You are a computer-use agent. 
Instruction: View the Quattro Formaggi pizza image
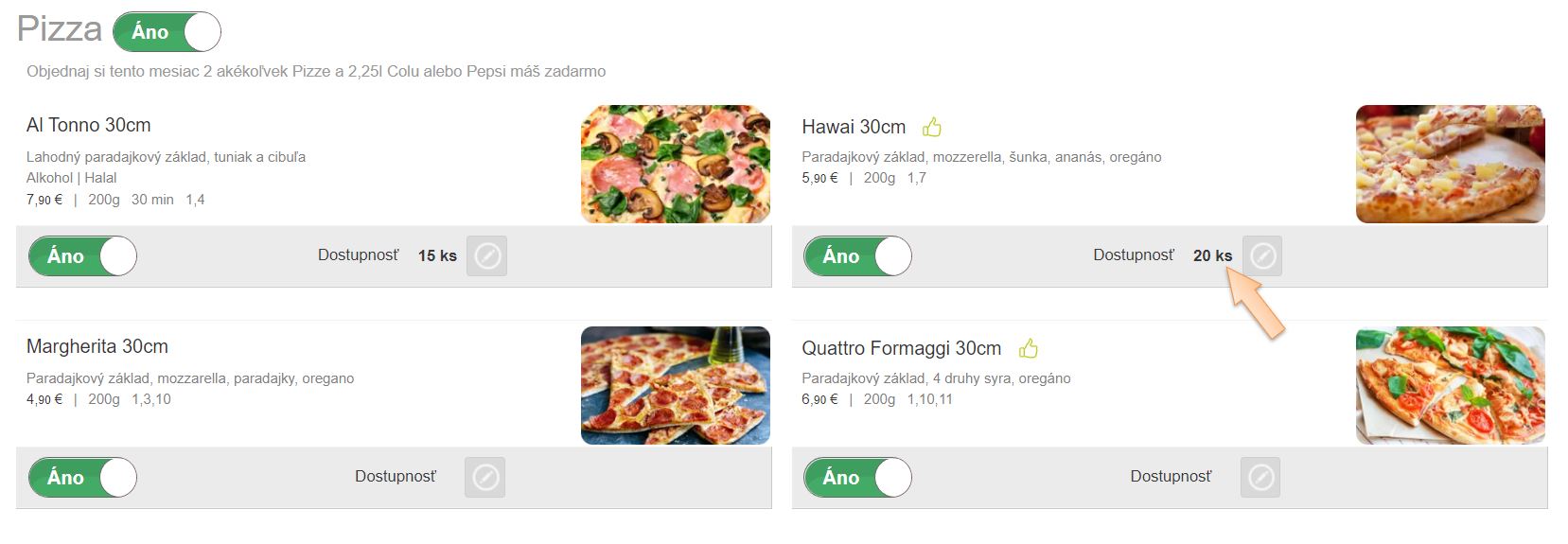1450,385
